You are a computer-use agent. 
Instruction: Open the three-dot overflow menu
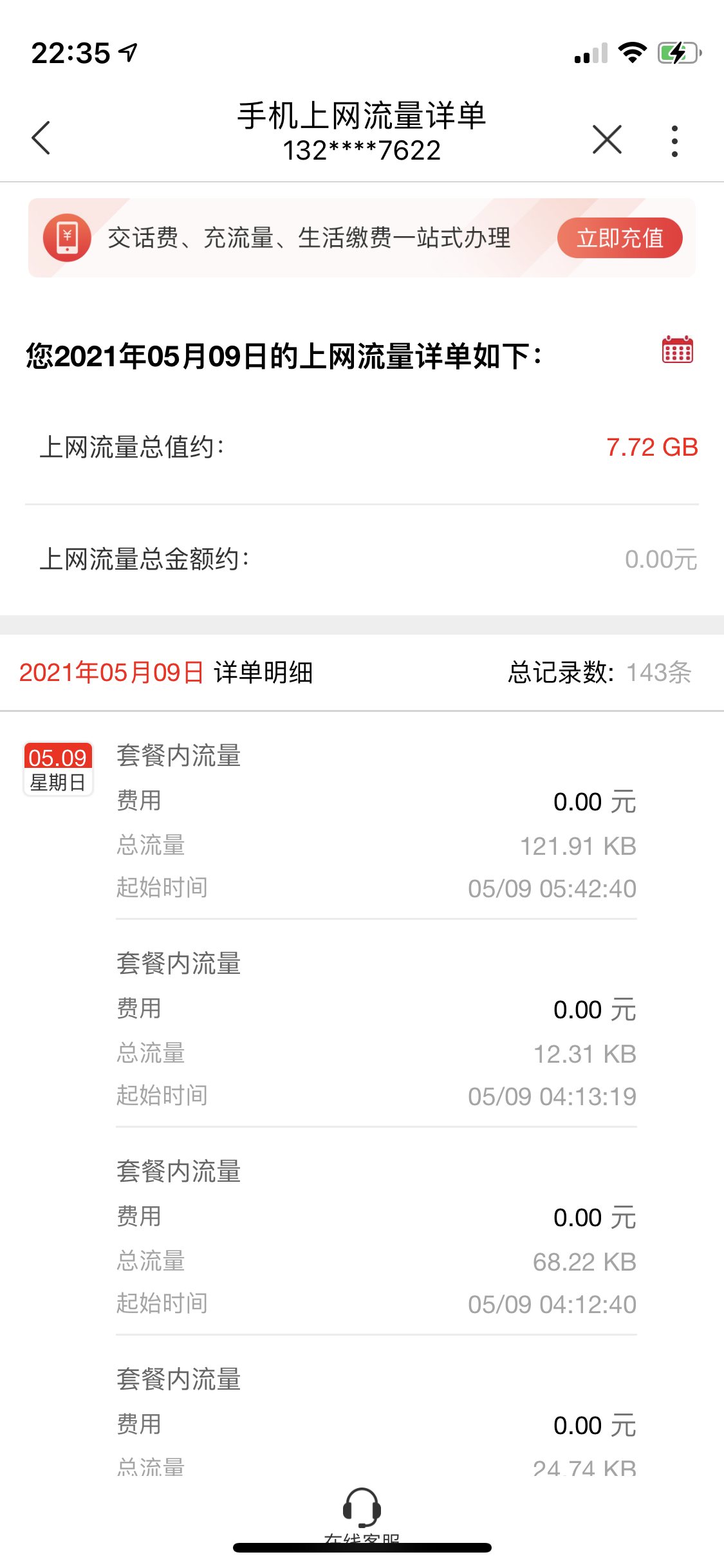674,141
